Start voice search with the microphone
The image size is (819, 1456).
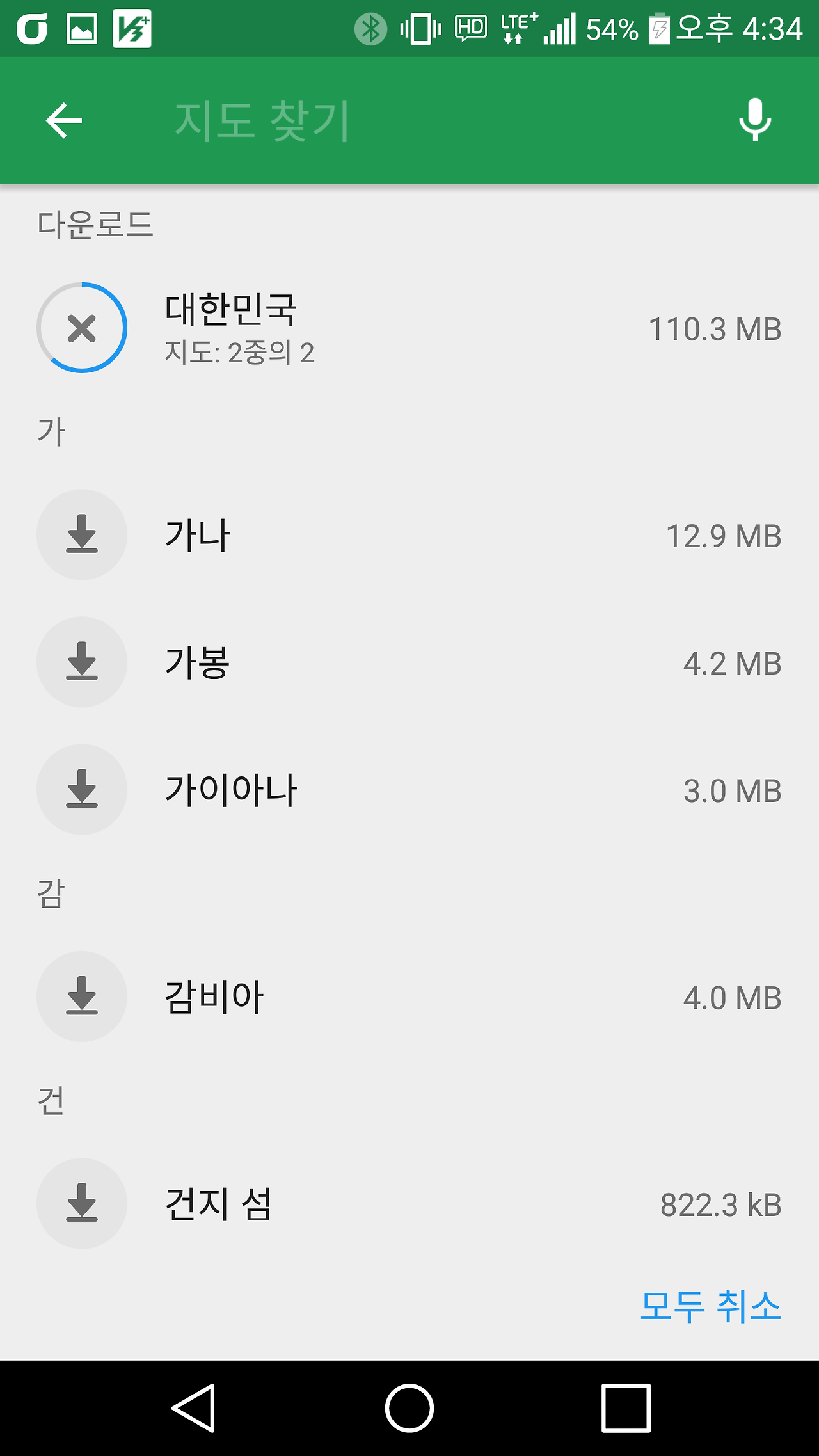pyautogui.click(x=755, y=120)
